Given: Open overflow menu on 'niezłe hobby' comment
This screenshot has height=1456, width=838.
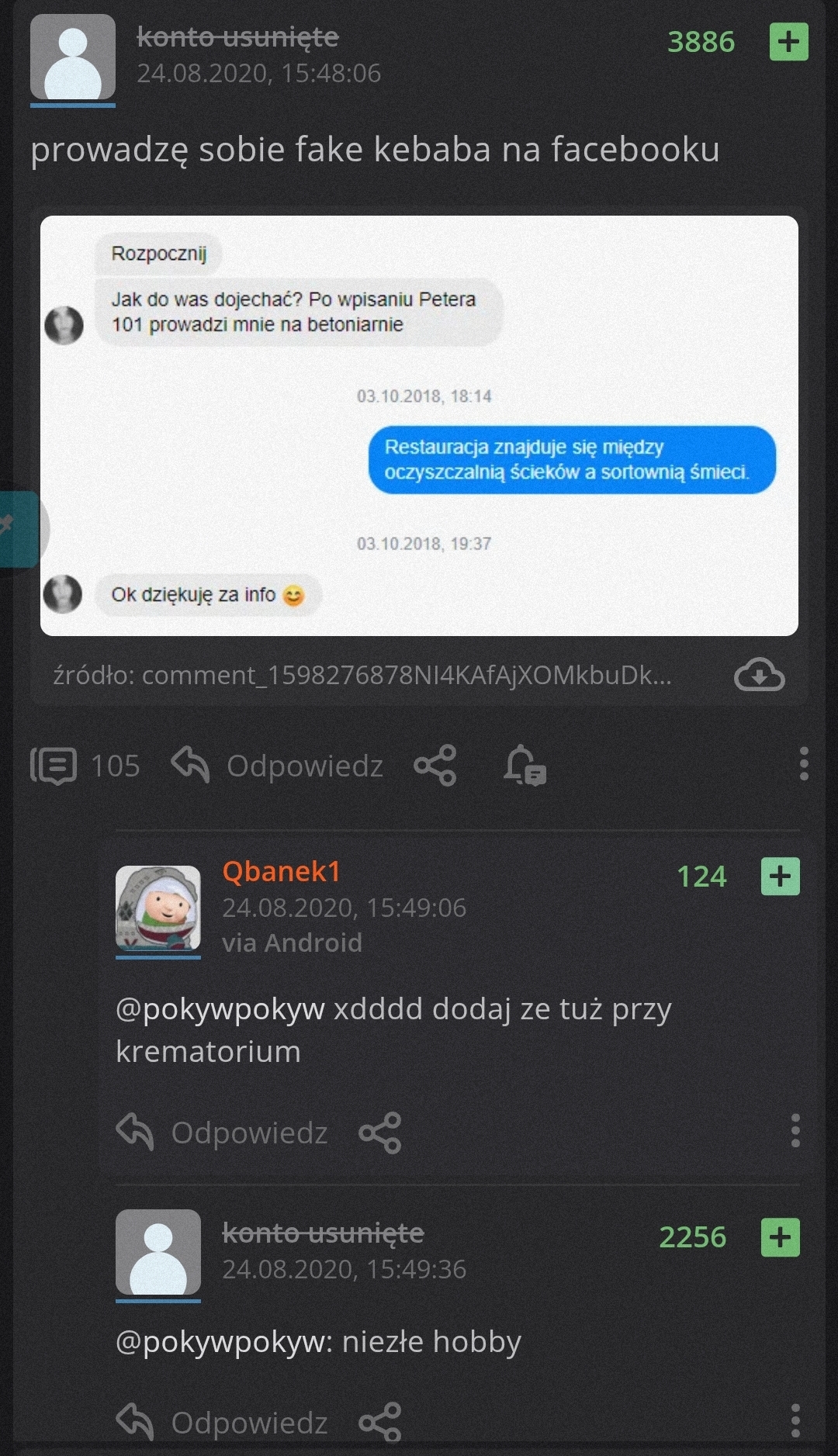Looking at the screenshot, I should (795, 1420).
